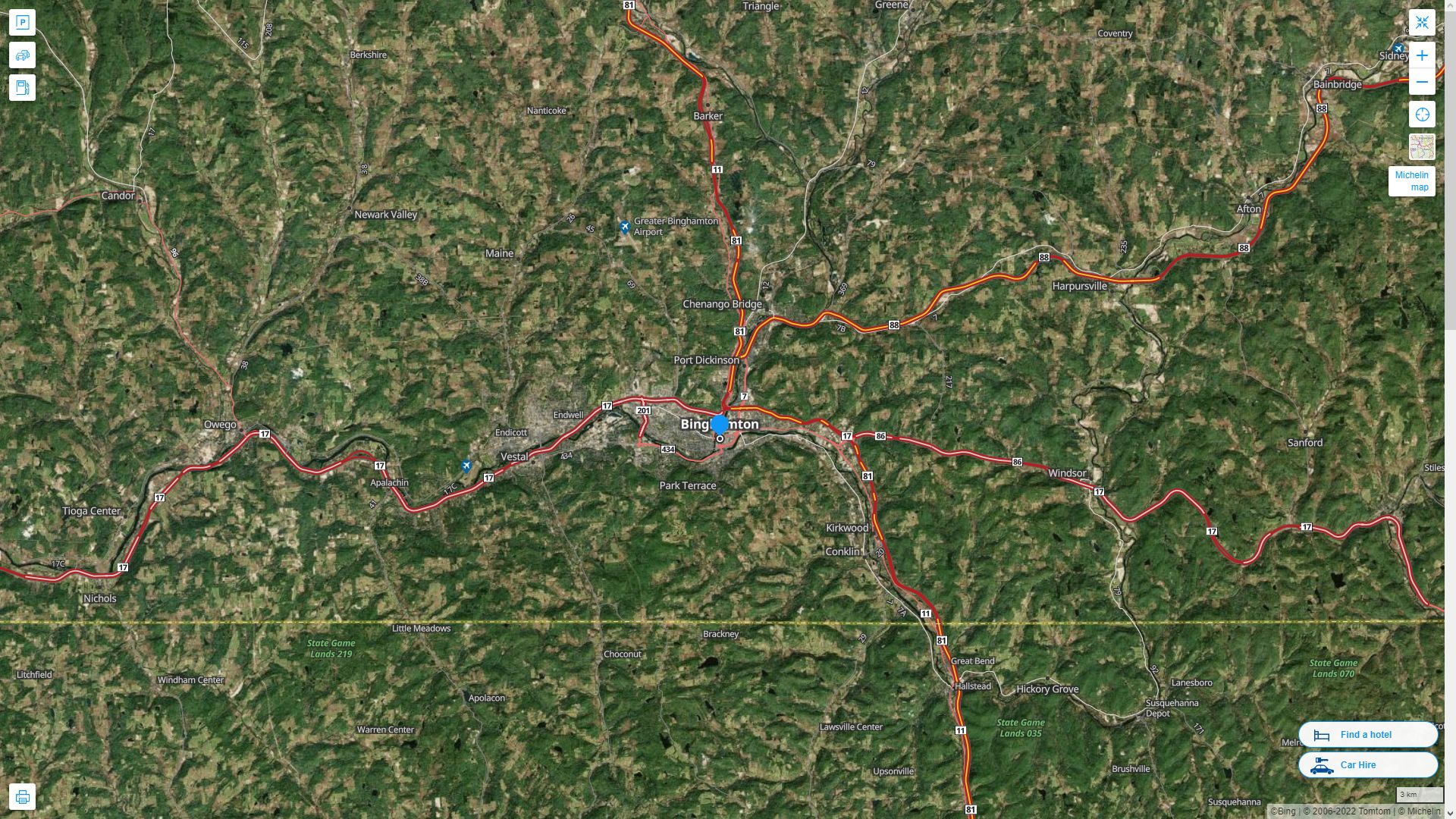This screenshot has width=1456, height=819.
Task: Open the map type thumbnail
Action: (1422, 147)
